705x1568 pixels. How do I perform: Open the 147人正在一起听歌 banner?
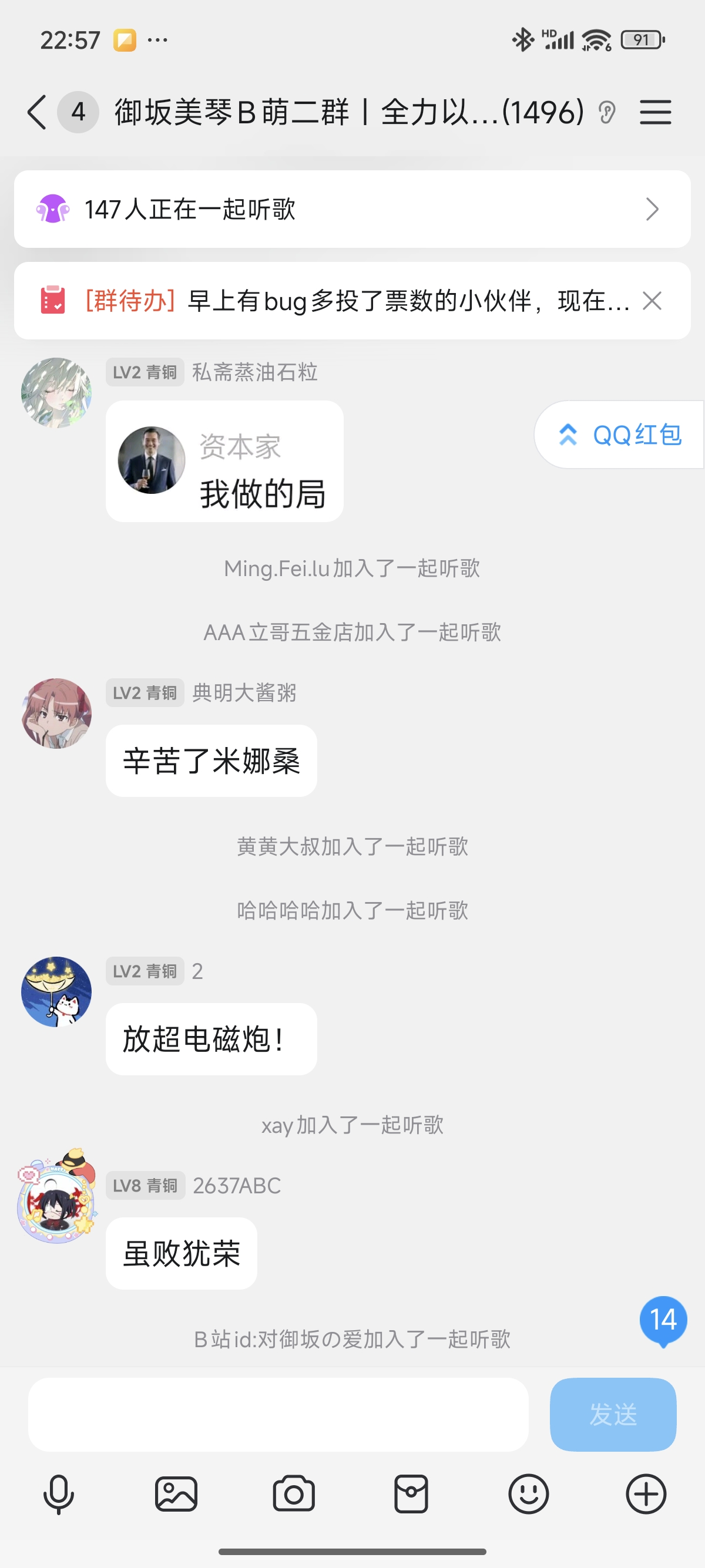(x=352, y=209)
